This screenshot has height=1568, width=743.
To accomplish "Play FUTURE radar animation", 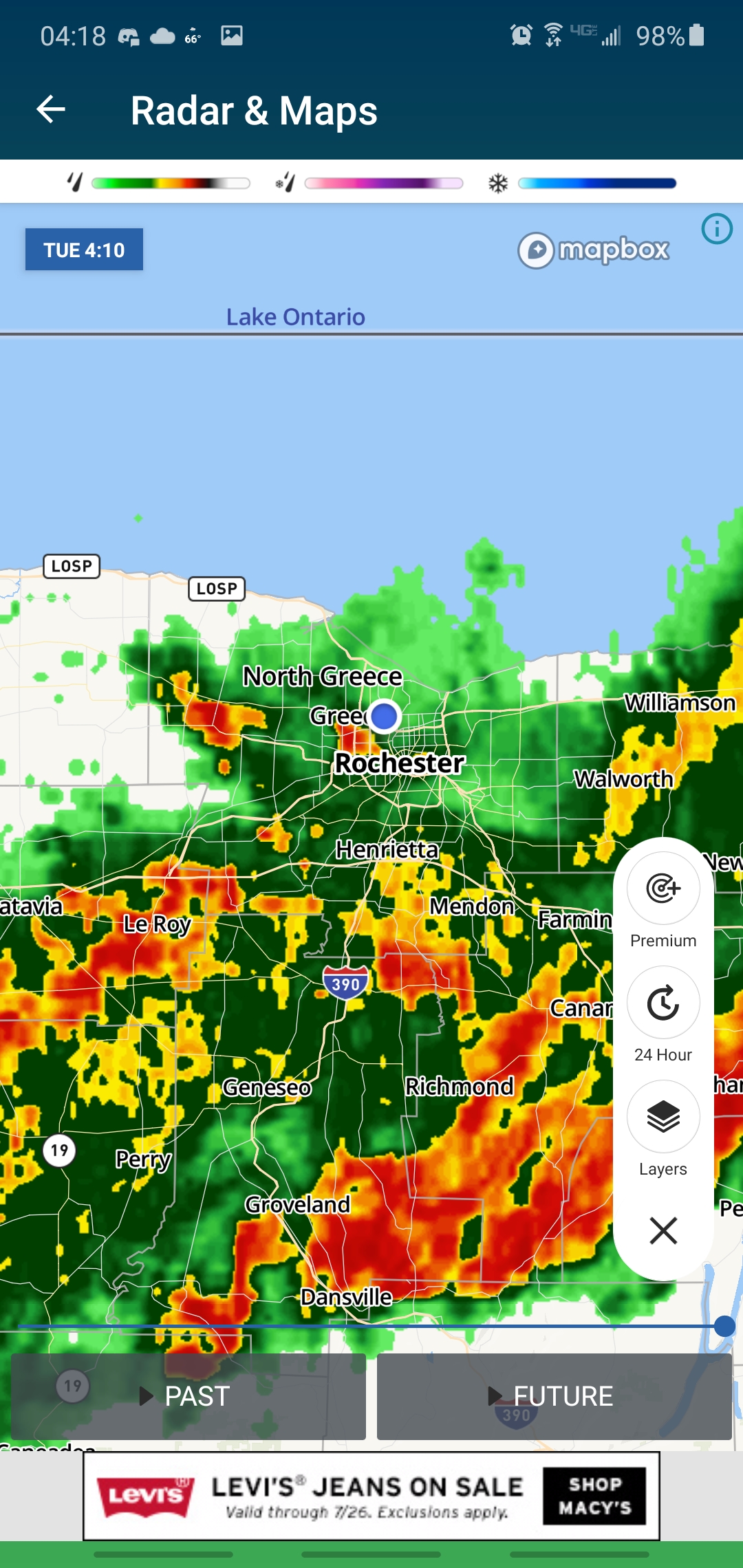I will click(554, 1396).
